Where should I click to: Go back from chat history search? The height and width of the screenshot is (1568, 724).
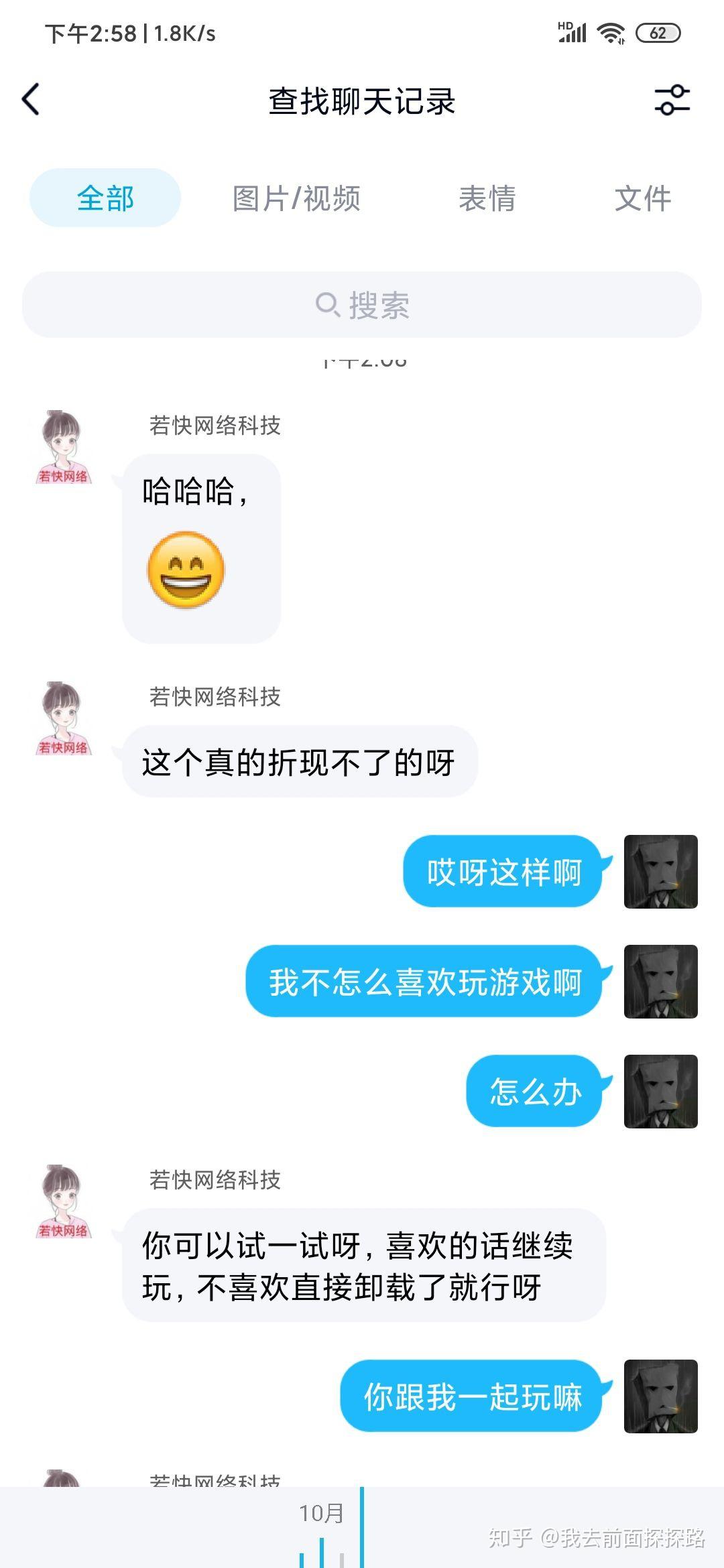click(31, 100)
